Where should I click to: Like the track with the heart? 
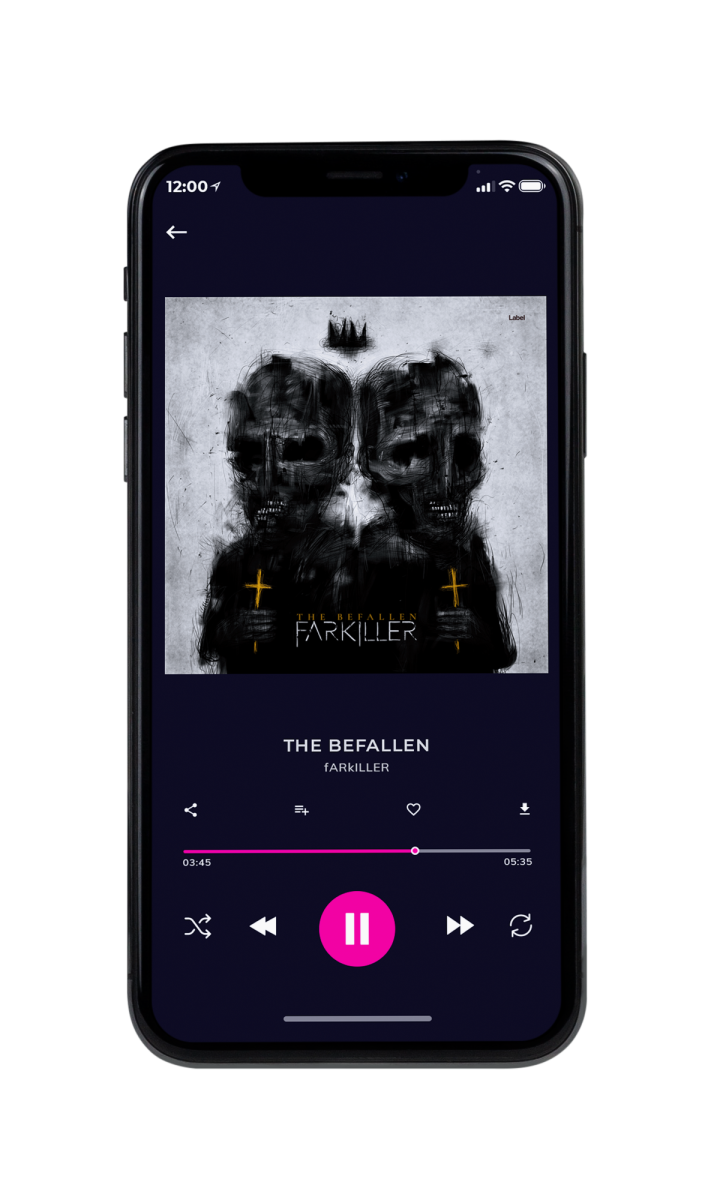pos(413,810)
